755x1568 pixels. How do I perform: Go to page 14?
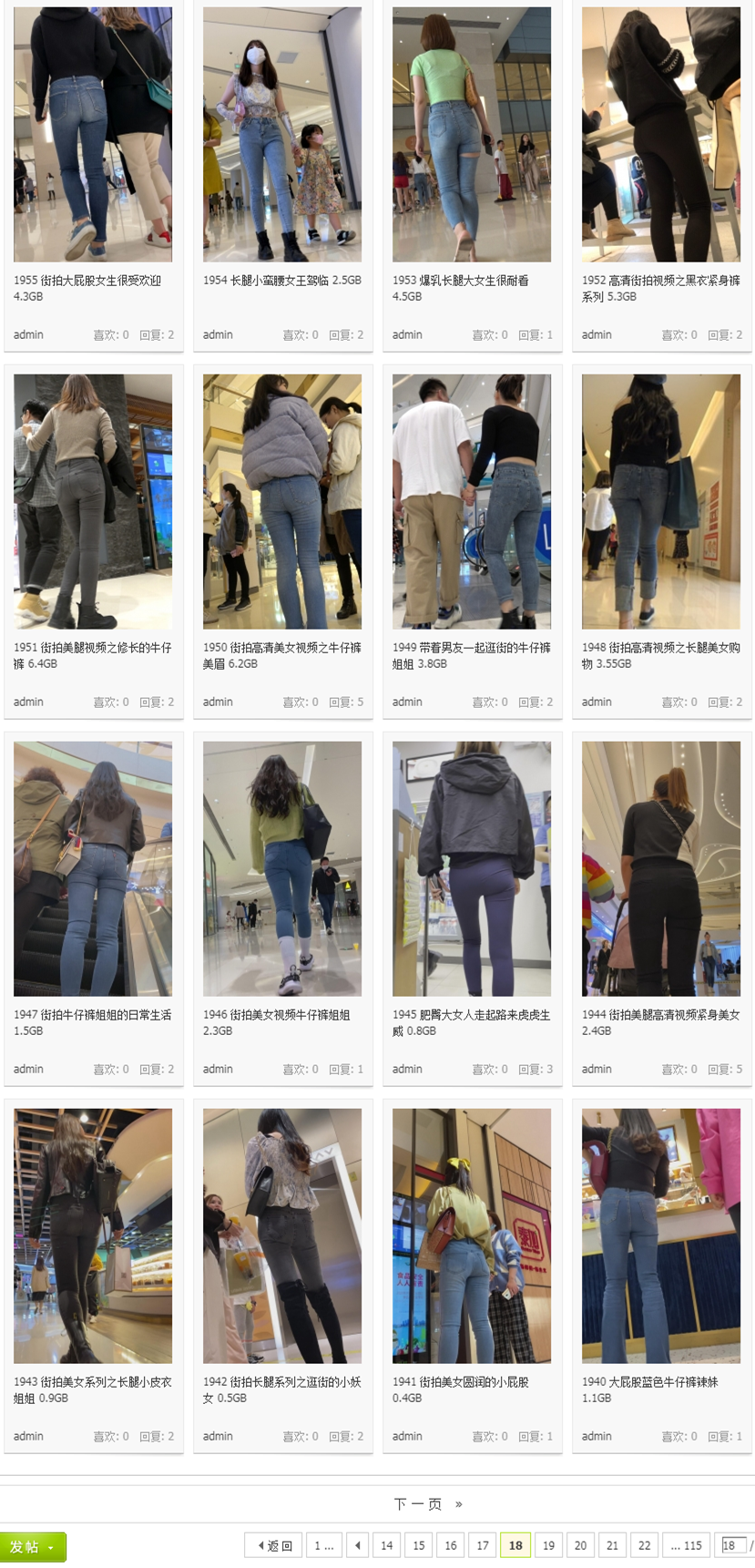point(387,1545)
